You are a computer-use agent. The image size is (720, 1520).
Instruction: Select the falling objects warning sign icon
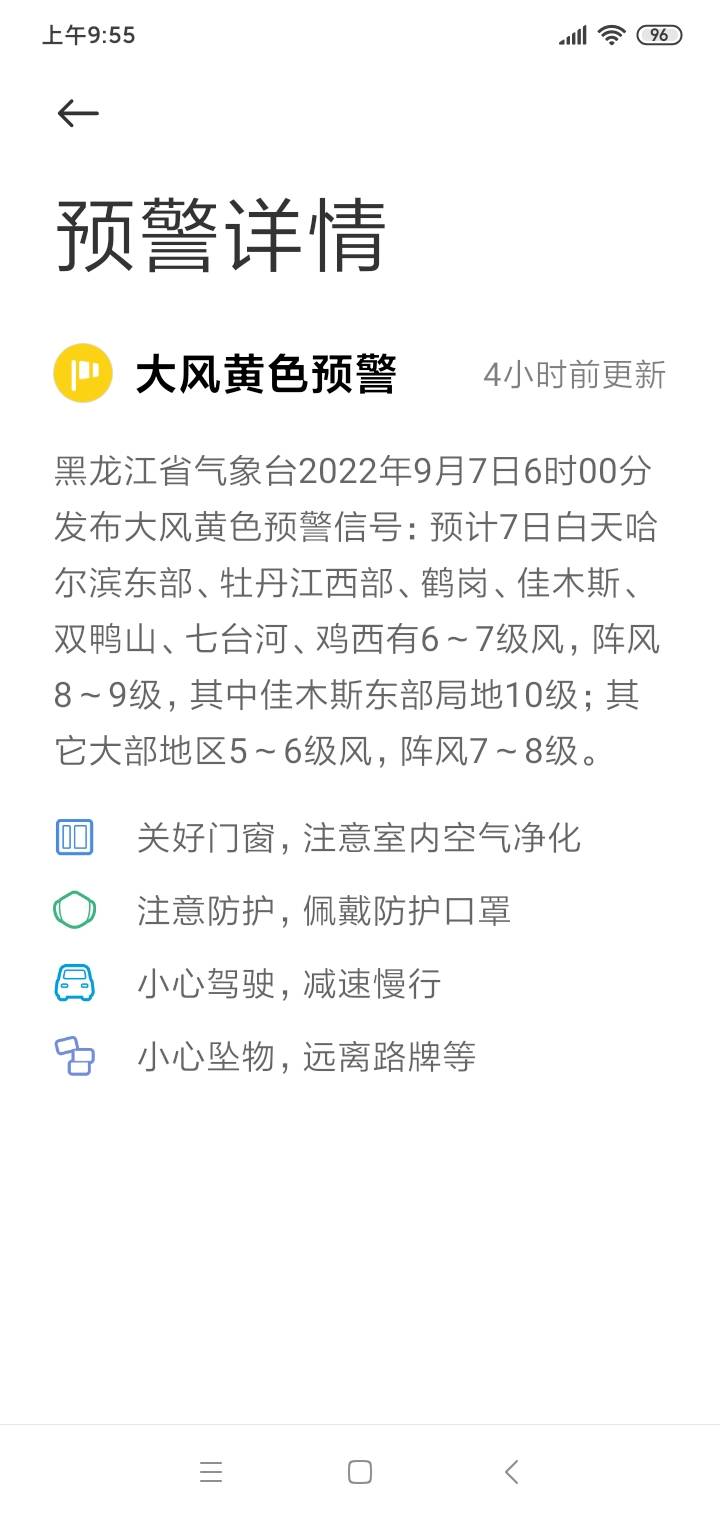(73, 1055)
